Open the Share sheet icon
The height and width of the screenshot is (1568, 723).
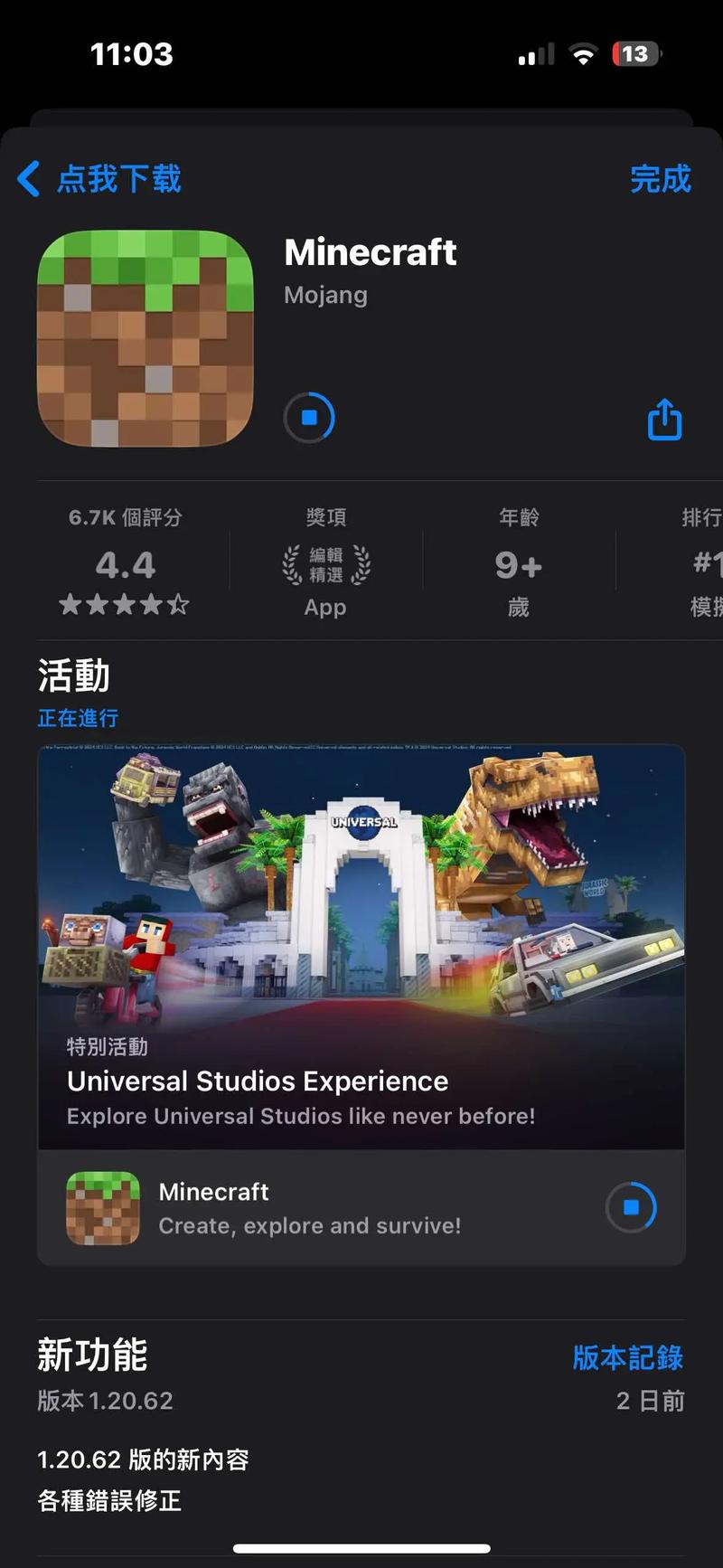tap(664, 419)
